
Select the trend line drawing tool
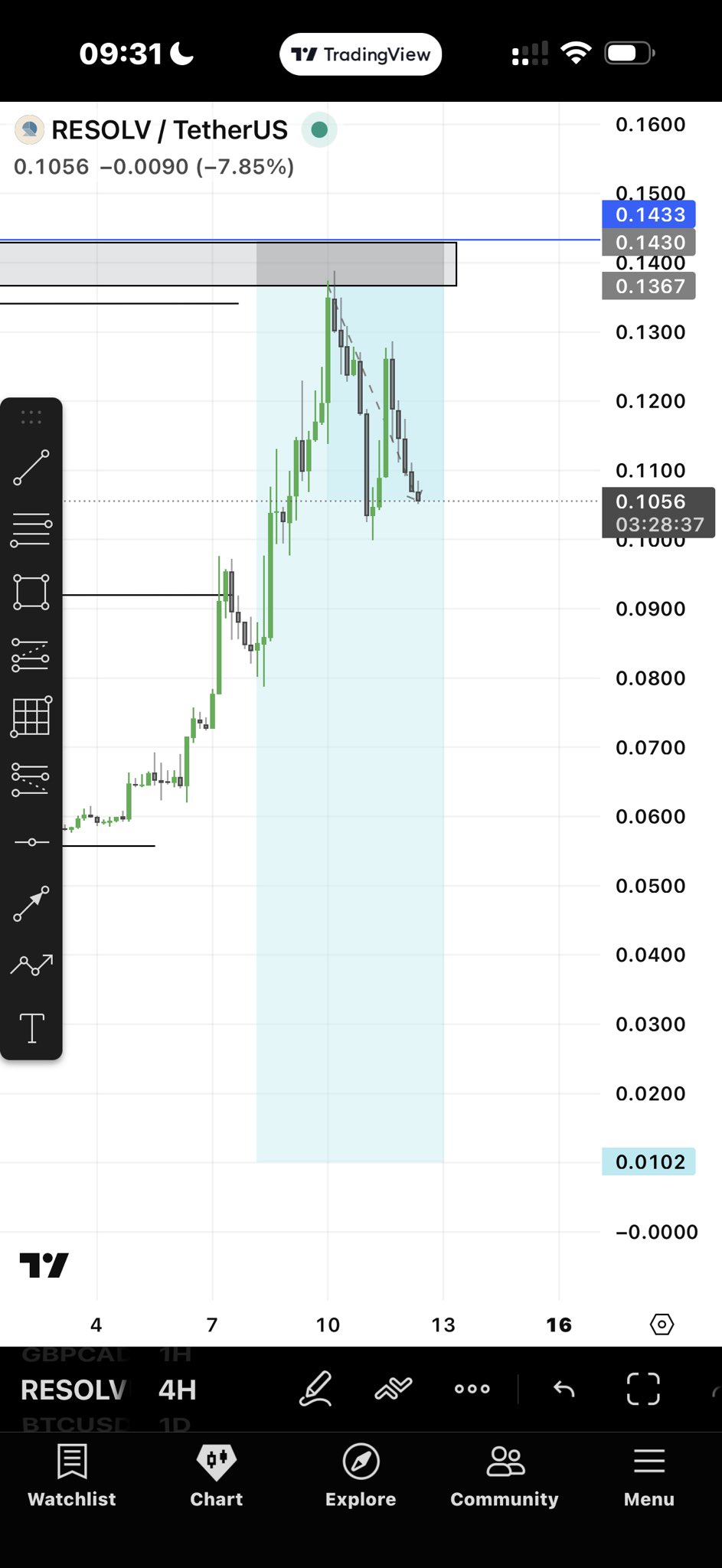click(x=31, y=468)
